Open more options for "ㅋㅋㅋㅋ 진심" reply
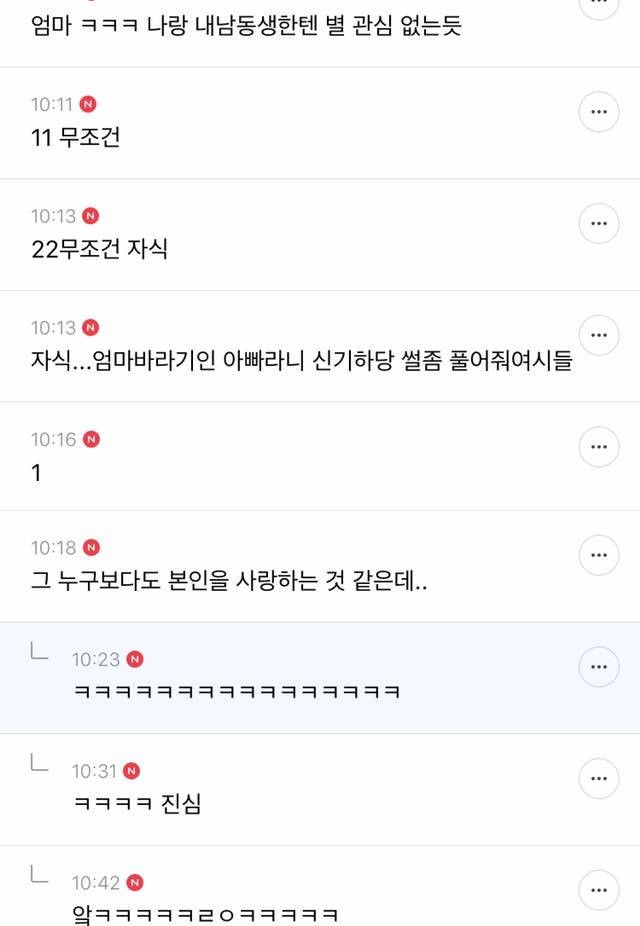Image resolution: width=640 pixels, height=926 pixels. (x=599, y=777)
